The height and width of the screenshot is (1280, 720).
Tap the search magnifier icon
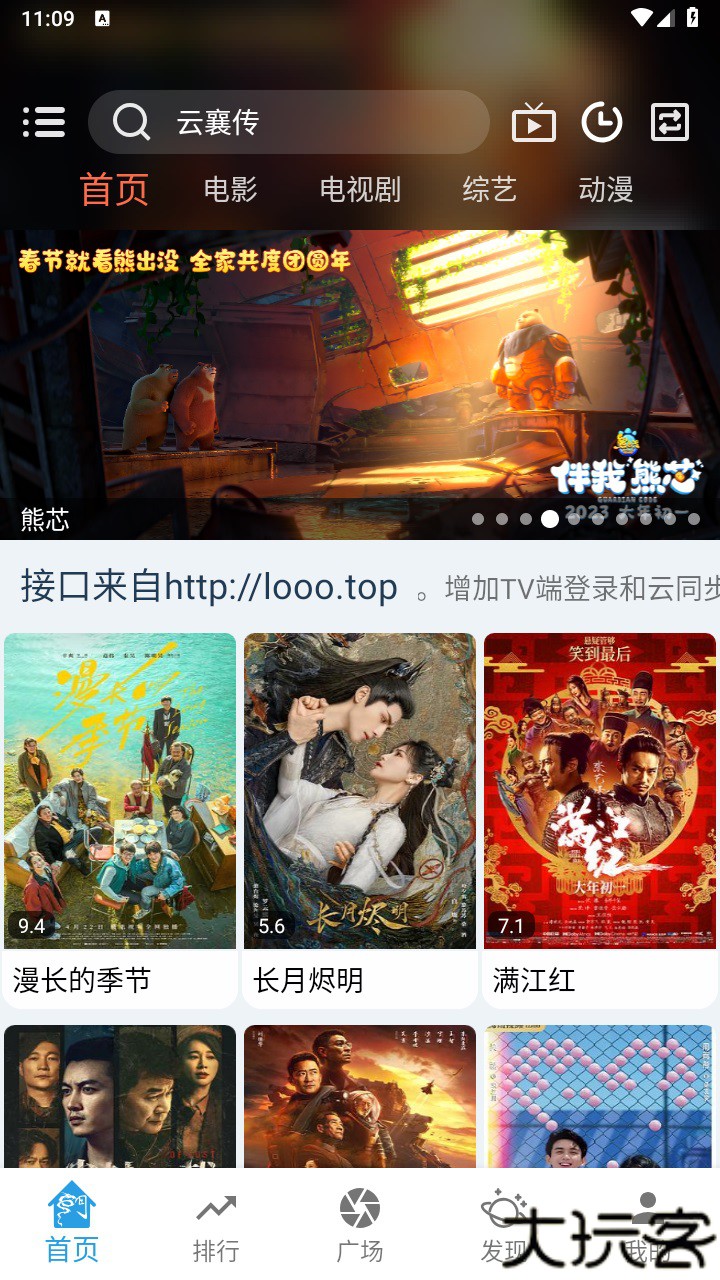coord(131,122)
